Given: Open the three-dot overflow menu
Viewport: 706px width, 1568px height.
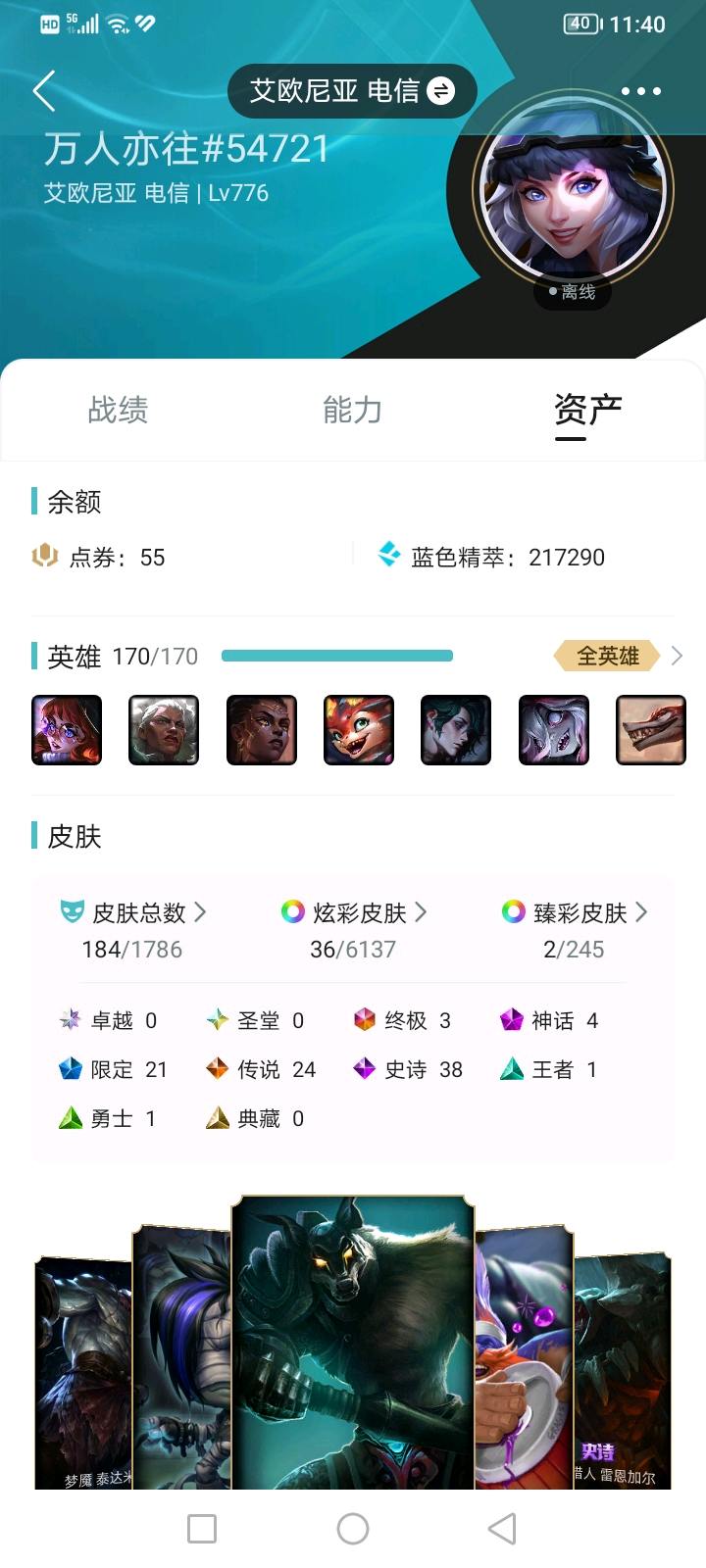Looking at the screenshot, I should (640, 91).
